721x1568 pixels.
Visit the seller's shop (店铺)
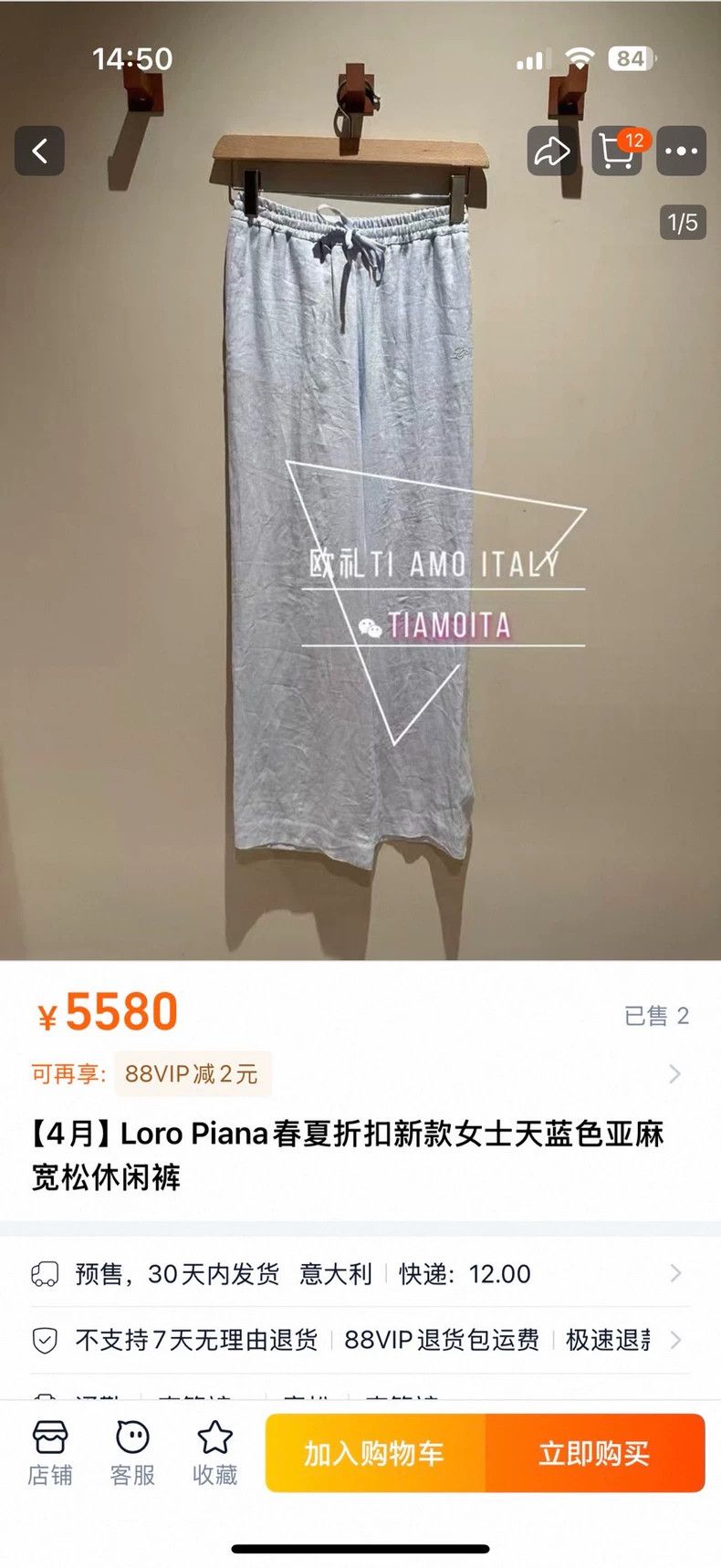50,1453
